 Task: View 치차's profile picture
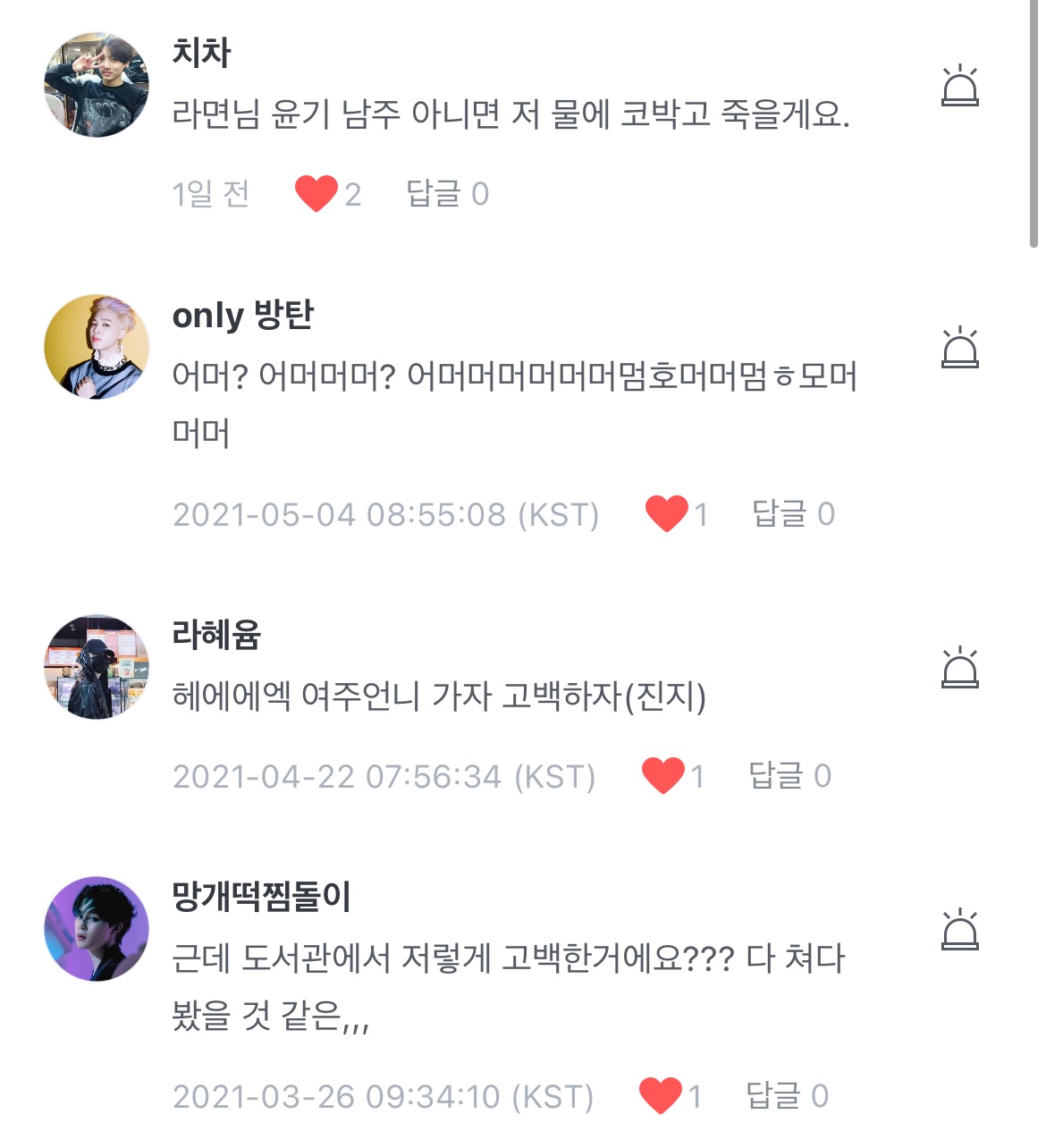point(97,85)
